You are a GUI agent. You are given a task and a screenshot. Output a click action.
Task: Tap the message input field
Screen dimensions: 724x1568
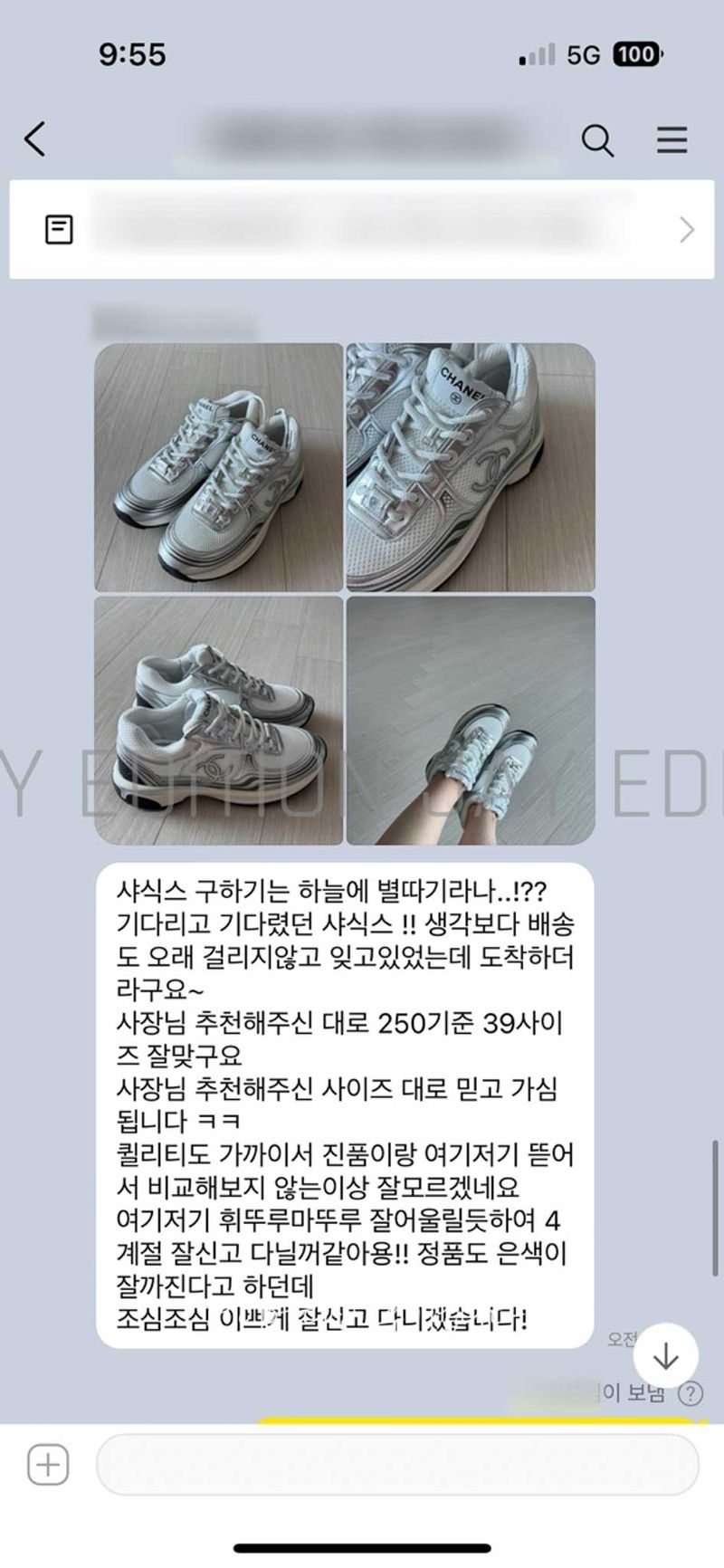(396, 1464)
